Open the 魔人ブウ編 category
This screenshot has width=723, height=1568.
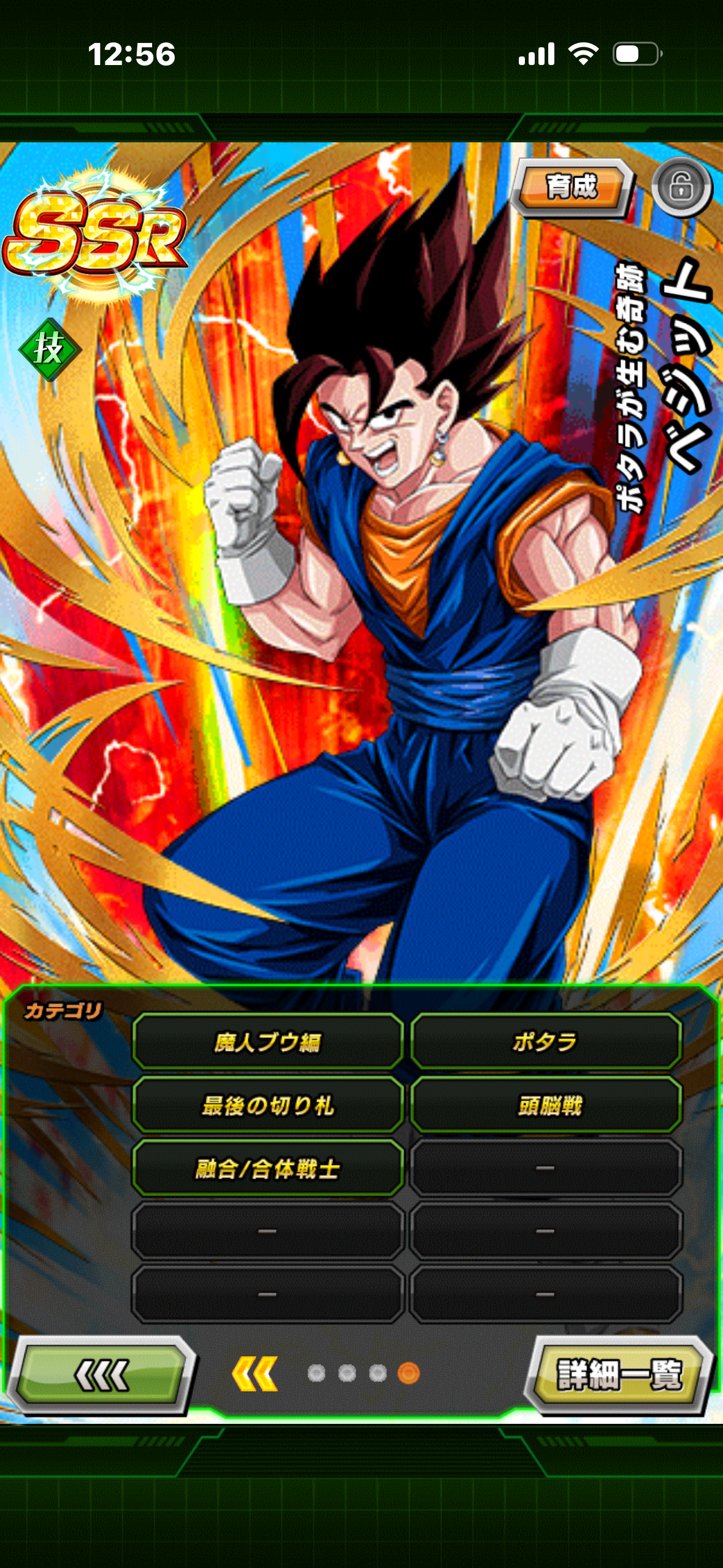(x=267, y=1042)
